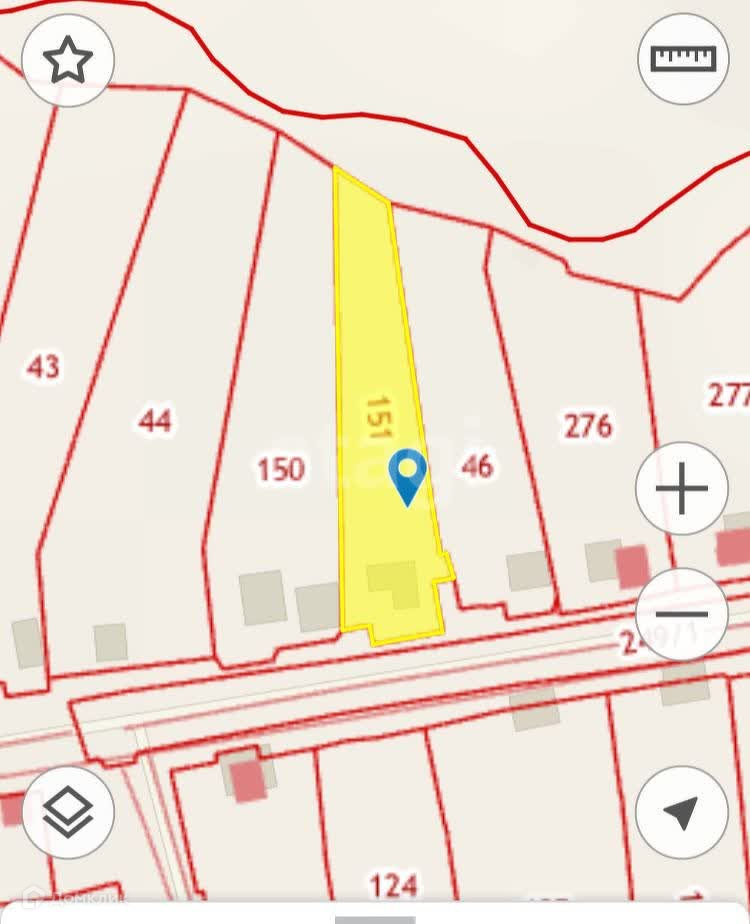Center map on my current location
The height and width of the screenshot is (924, 750).
tap(682, 812)
